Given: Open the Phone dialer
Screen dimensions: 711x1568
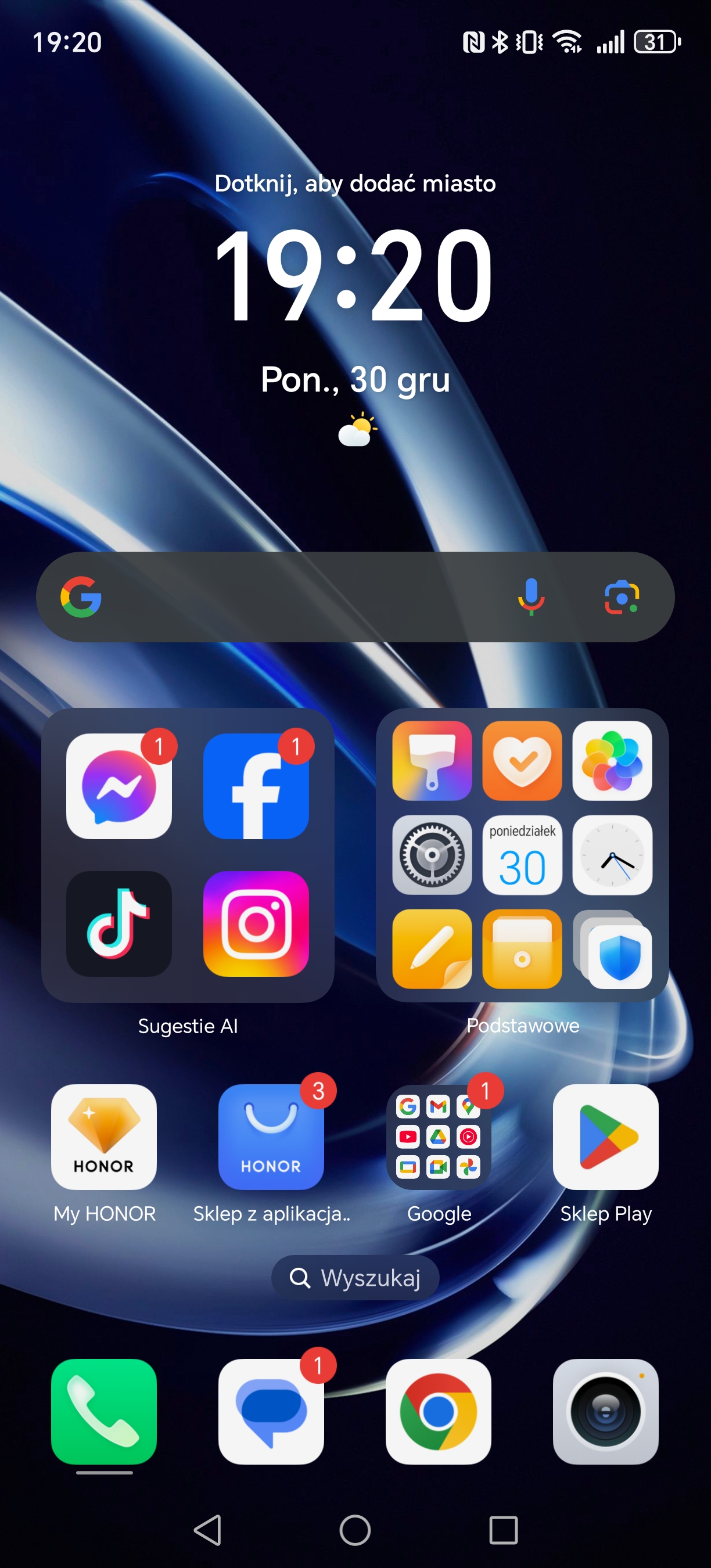Looking at the screenshot, I should coord(104,1411).
